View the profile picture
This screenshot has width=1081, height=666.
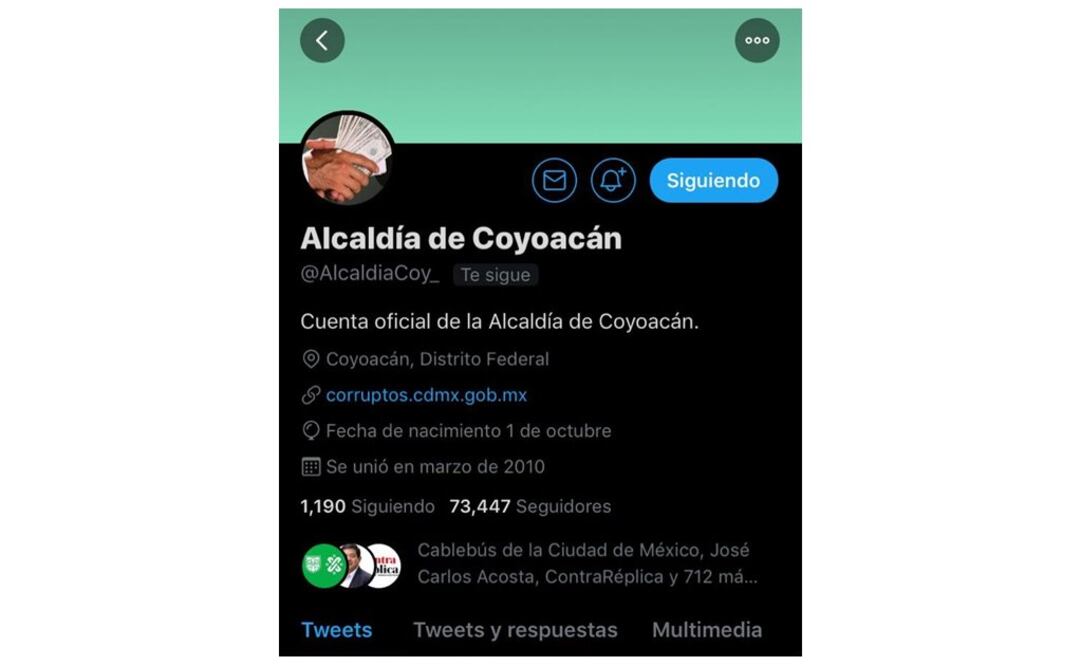coord(347,158)
